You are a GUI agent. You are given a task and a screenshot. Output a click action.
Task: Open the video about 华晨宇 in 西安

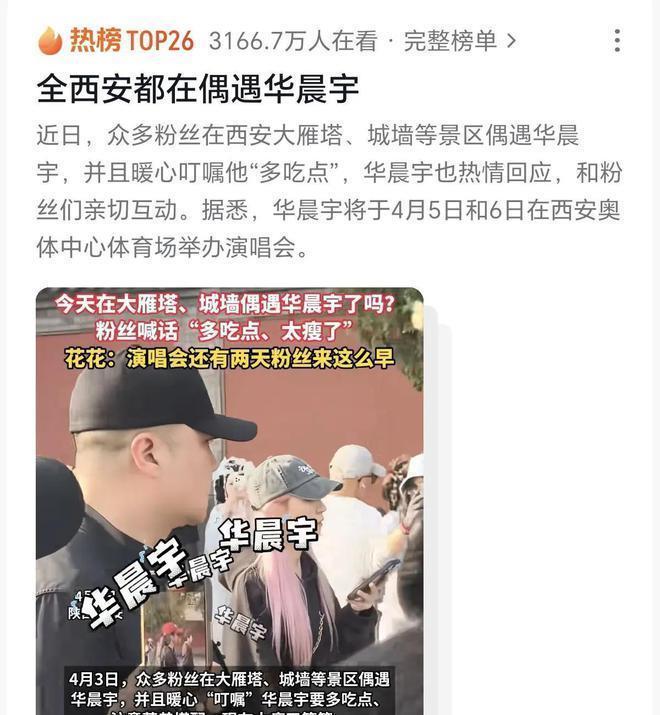[x=230, y=500]
